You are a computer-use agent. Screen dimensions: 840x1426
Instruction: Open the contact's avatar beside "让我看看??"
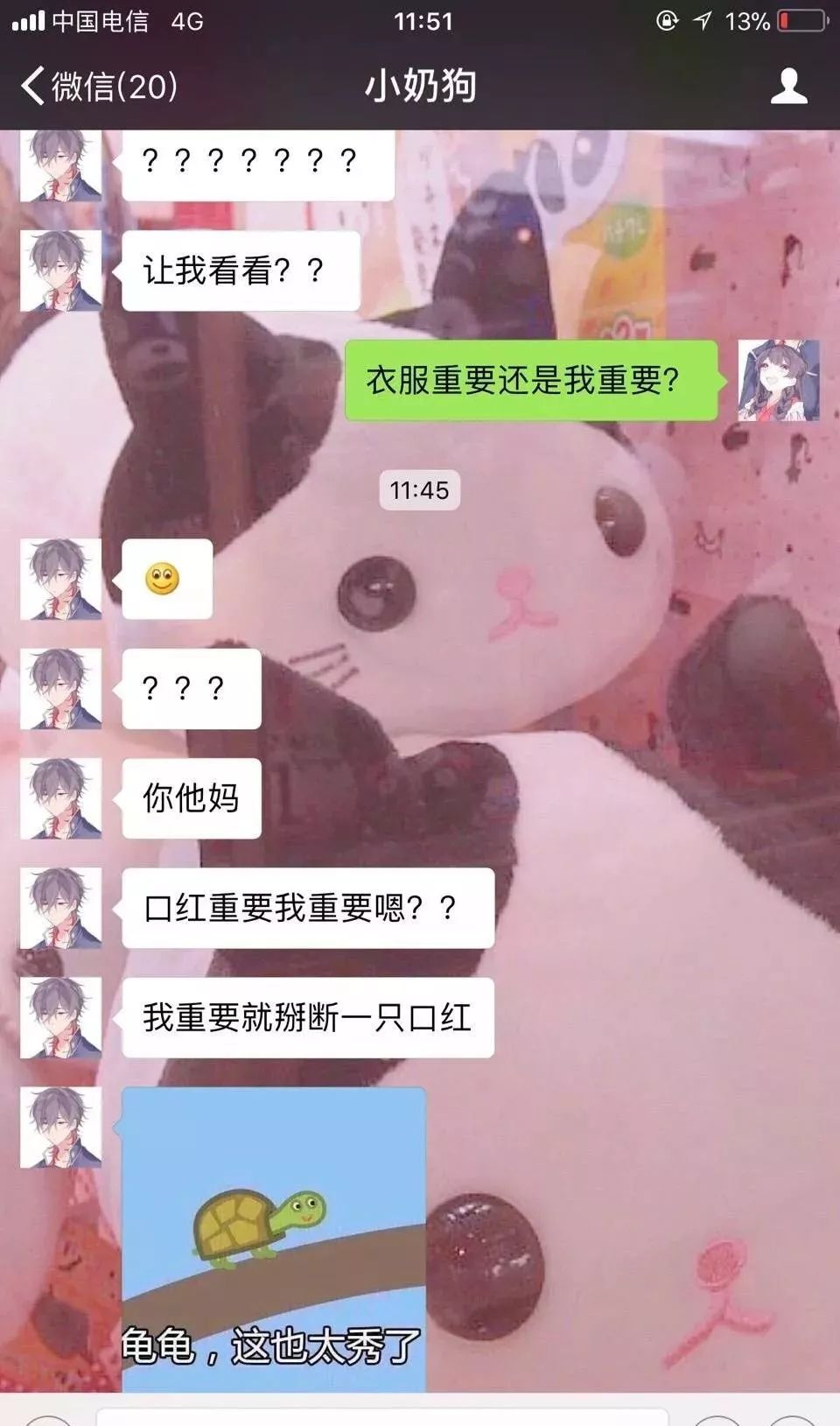pos(60,271)
